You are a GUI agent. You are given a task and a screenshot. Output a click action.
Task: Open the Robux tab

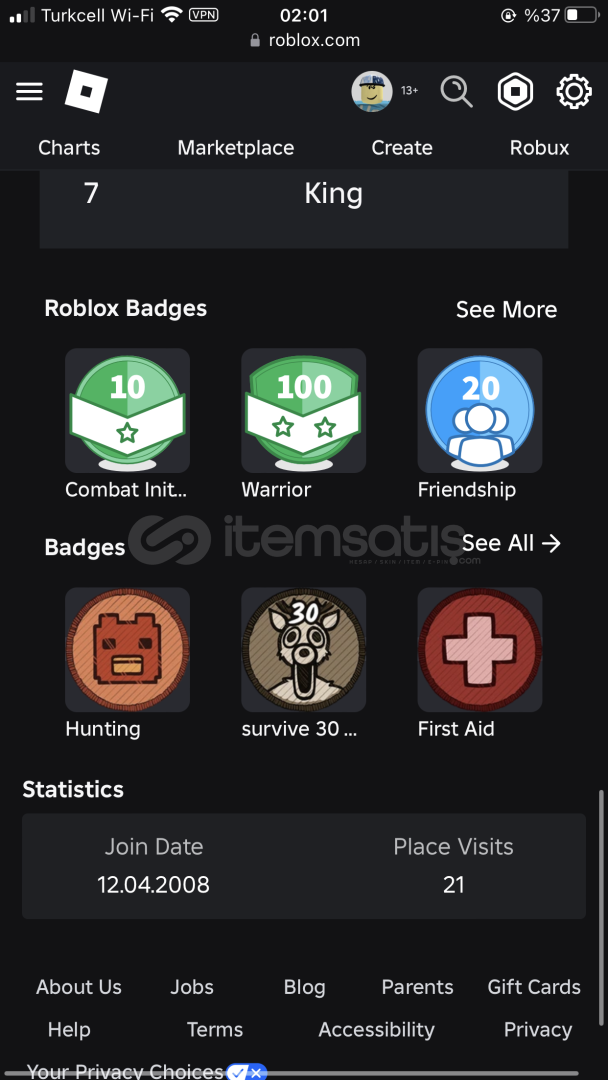point(539,148)
